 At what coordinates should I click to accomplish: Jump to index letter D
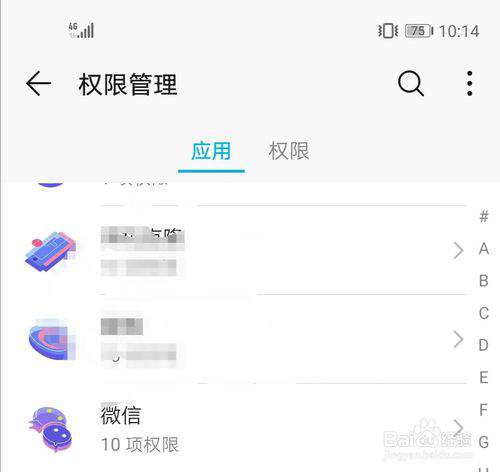pos(484,345)
